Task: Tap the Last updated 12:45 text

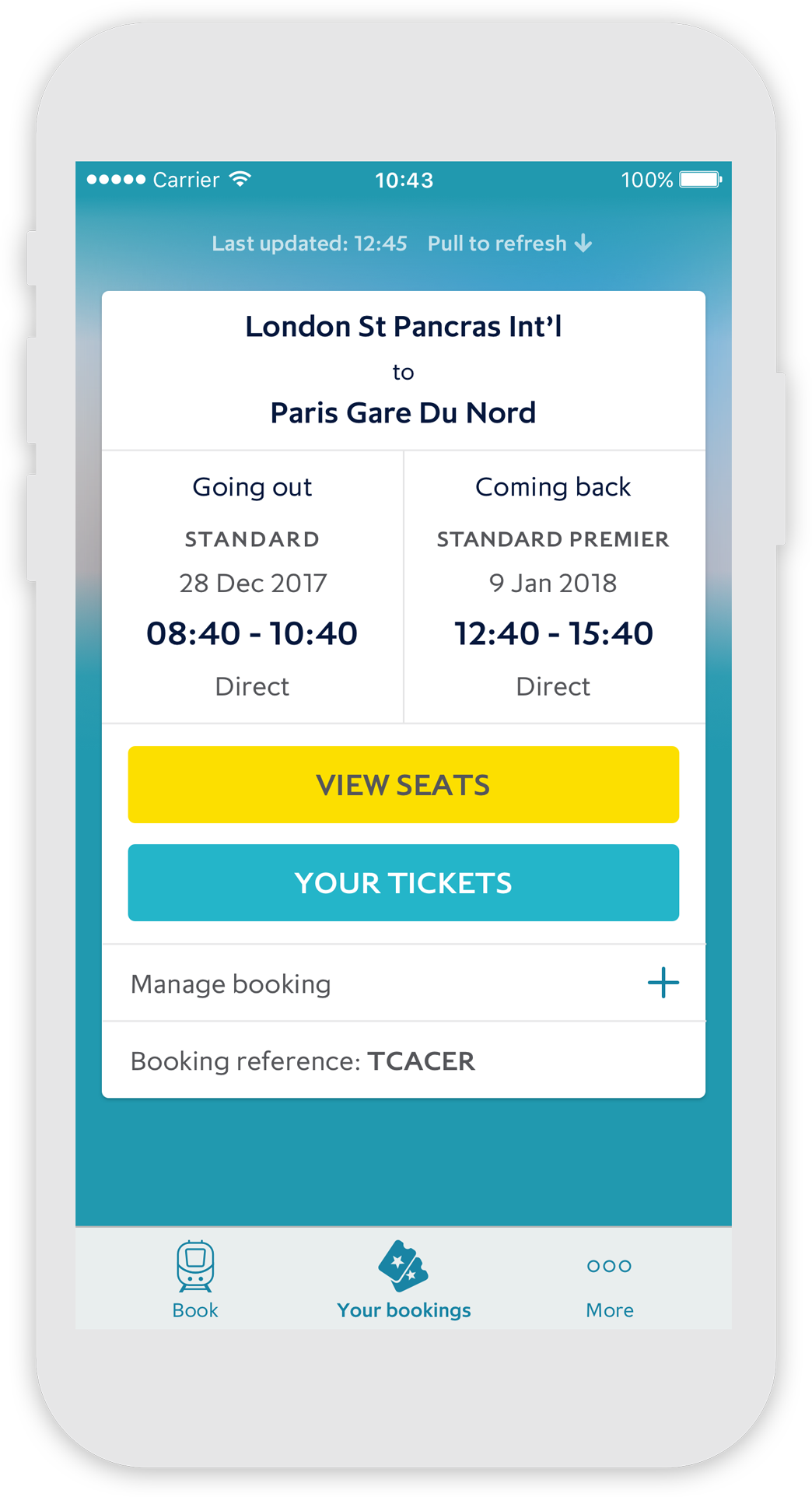Action: coord(310,243)
